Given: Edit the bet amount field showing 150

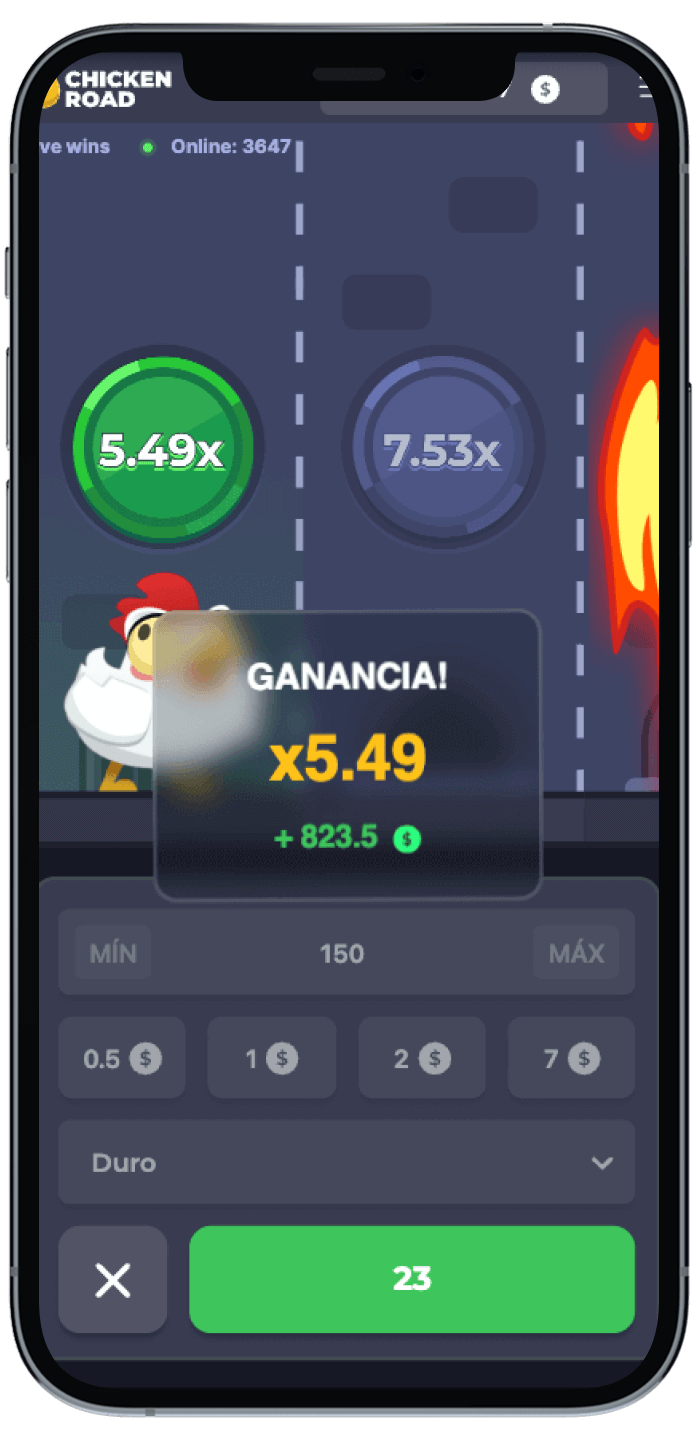Looking at the screenshot, I should tap(342, 953).
